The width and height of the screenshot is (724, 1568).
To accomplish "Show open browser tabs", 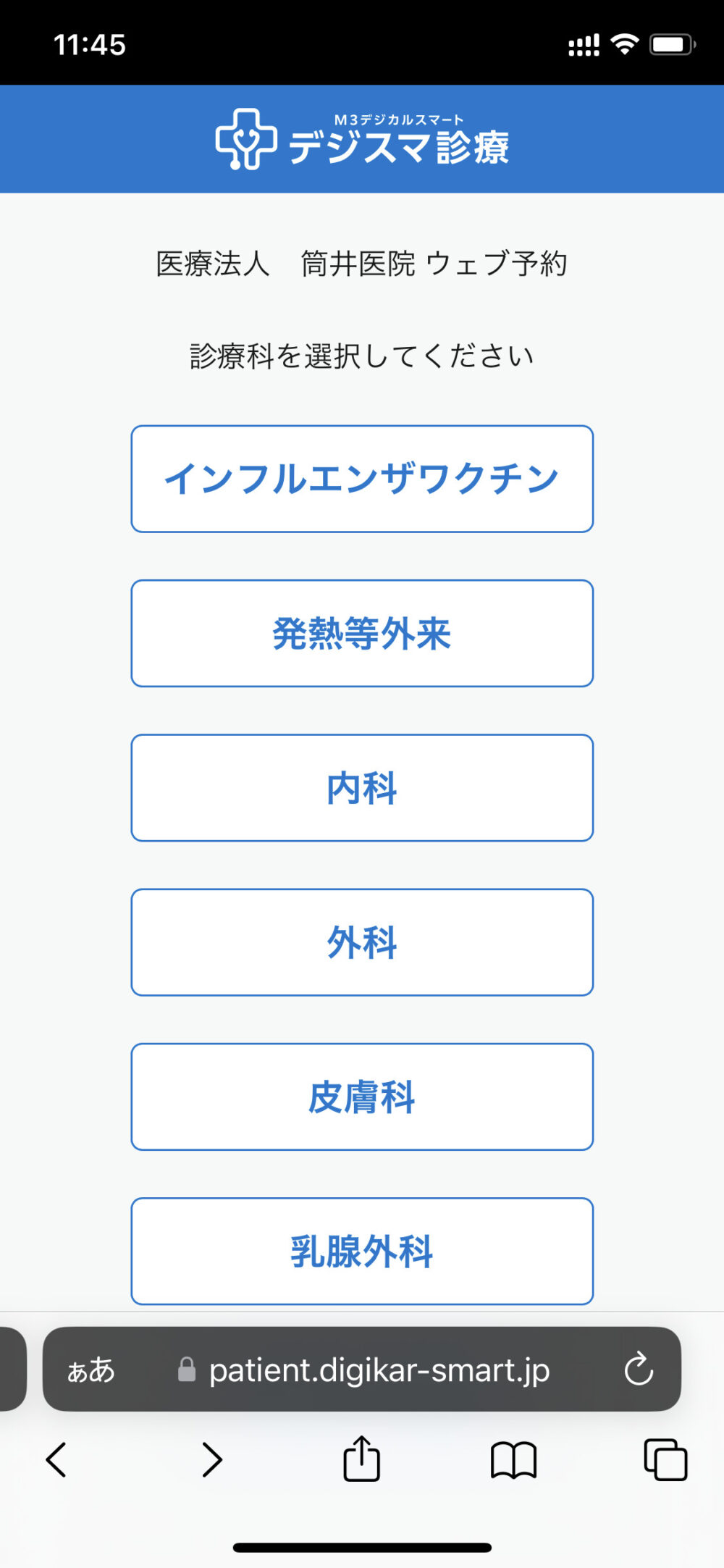I will pos(665,1459).
